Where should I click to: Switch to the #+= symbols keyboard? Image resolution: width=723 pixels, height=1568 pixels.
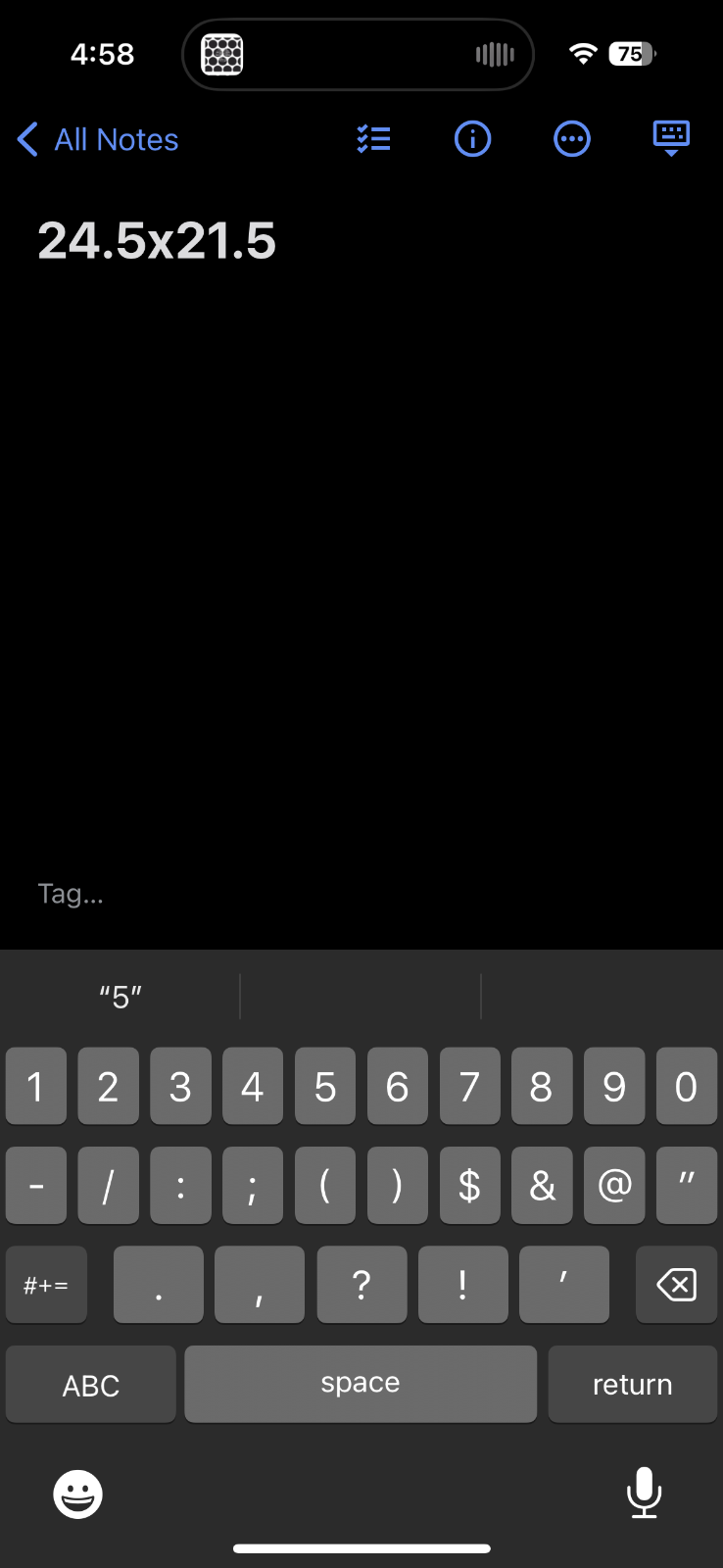46,1285
